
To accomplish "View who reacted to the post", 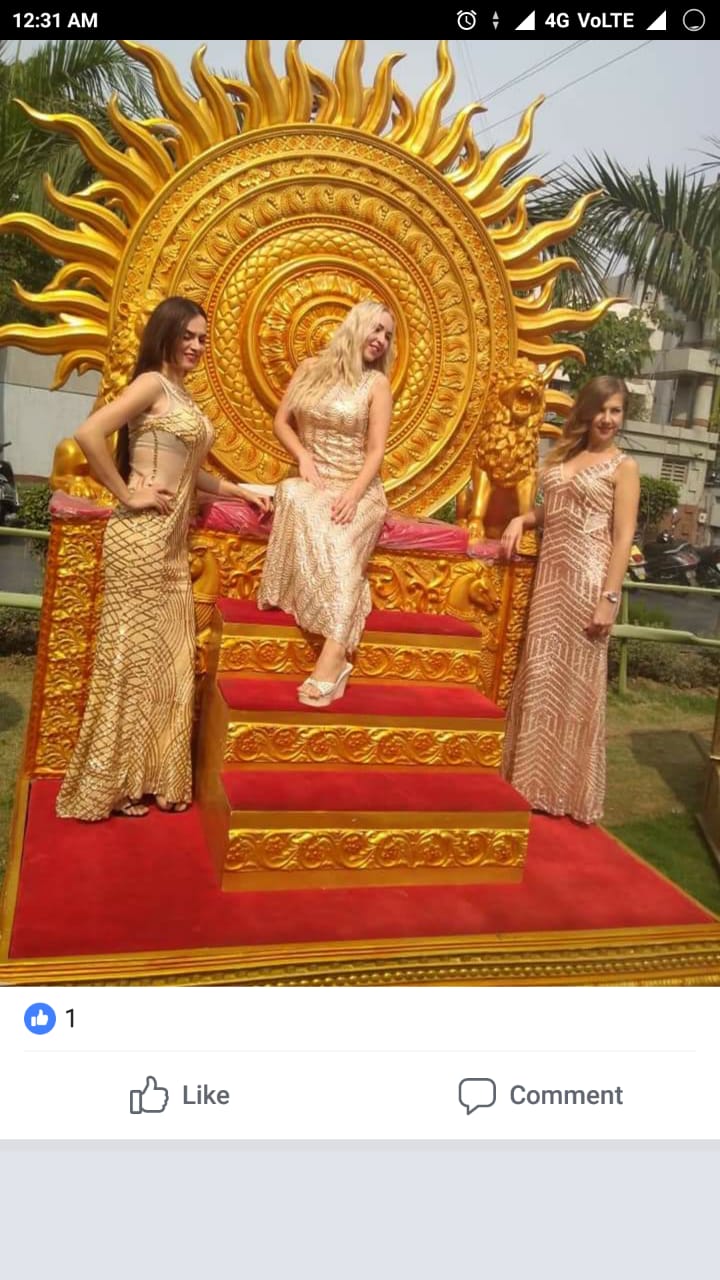I will 50,1019.
